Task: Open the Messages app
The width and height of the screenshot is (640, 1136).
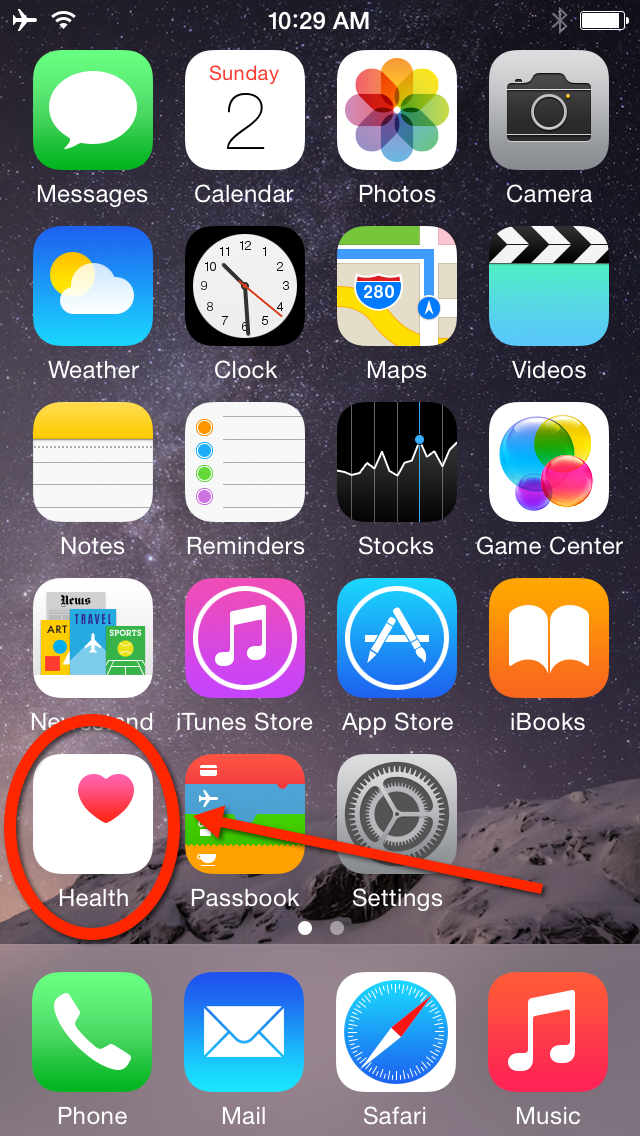Action: (x=93, y=110)
